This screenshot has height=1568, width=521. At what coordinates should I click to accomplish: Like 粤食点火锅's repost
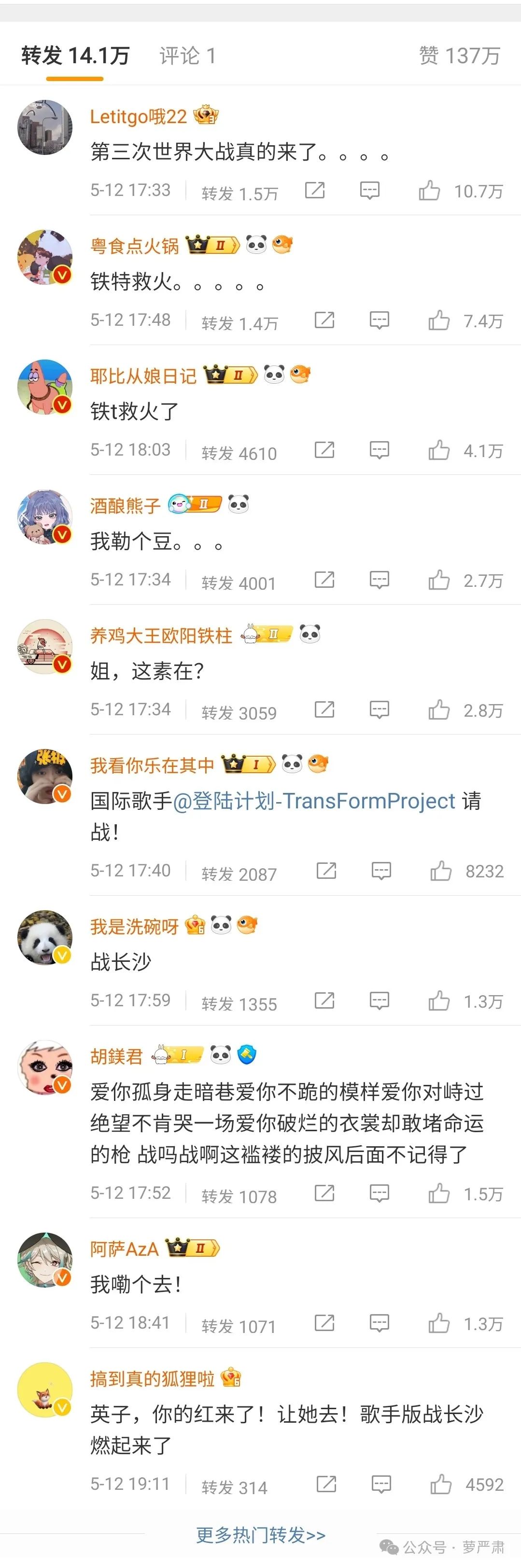(439, 320)
